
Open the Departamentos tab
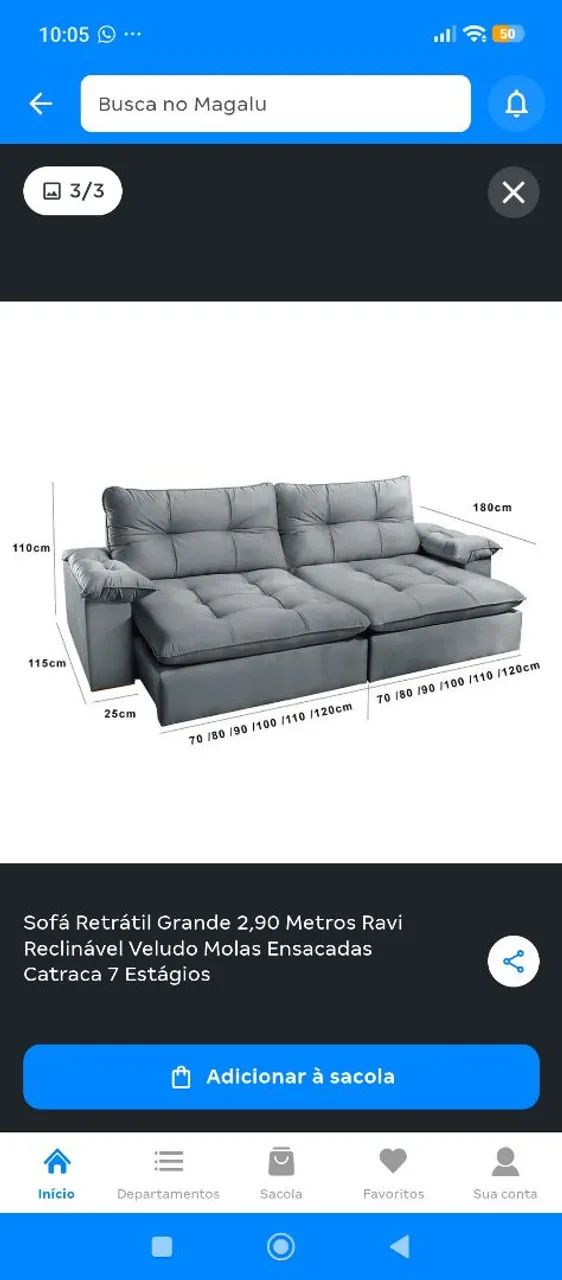(168, 1173)
